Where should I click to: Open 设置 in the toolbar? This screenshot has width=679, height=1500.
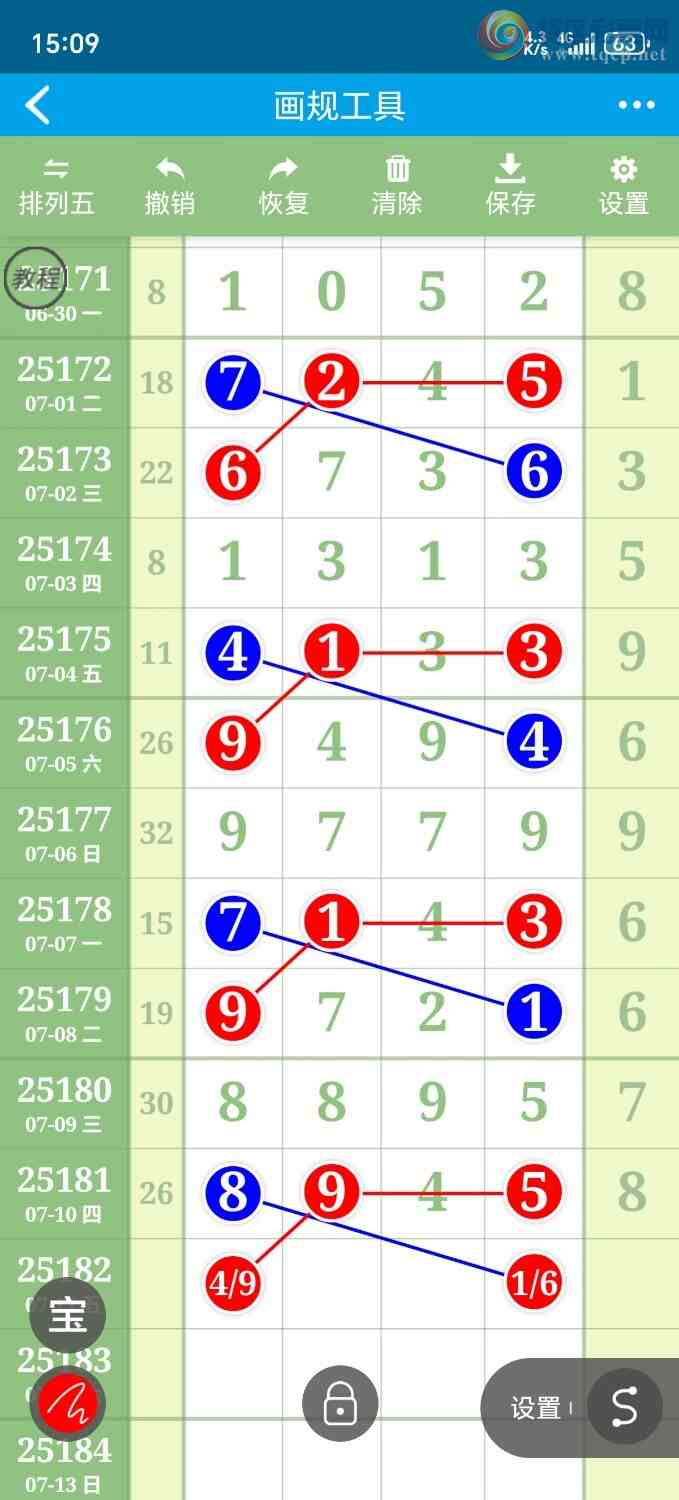624,187
